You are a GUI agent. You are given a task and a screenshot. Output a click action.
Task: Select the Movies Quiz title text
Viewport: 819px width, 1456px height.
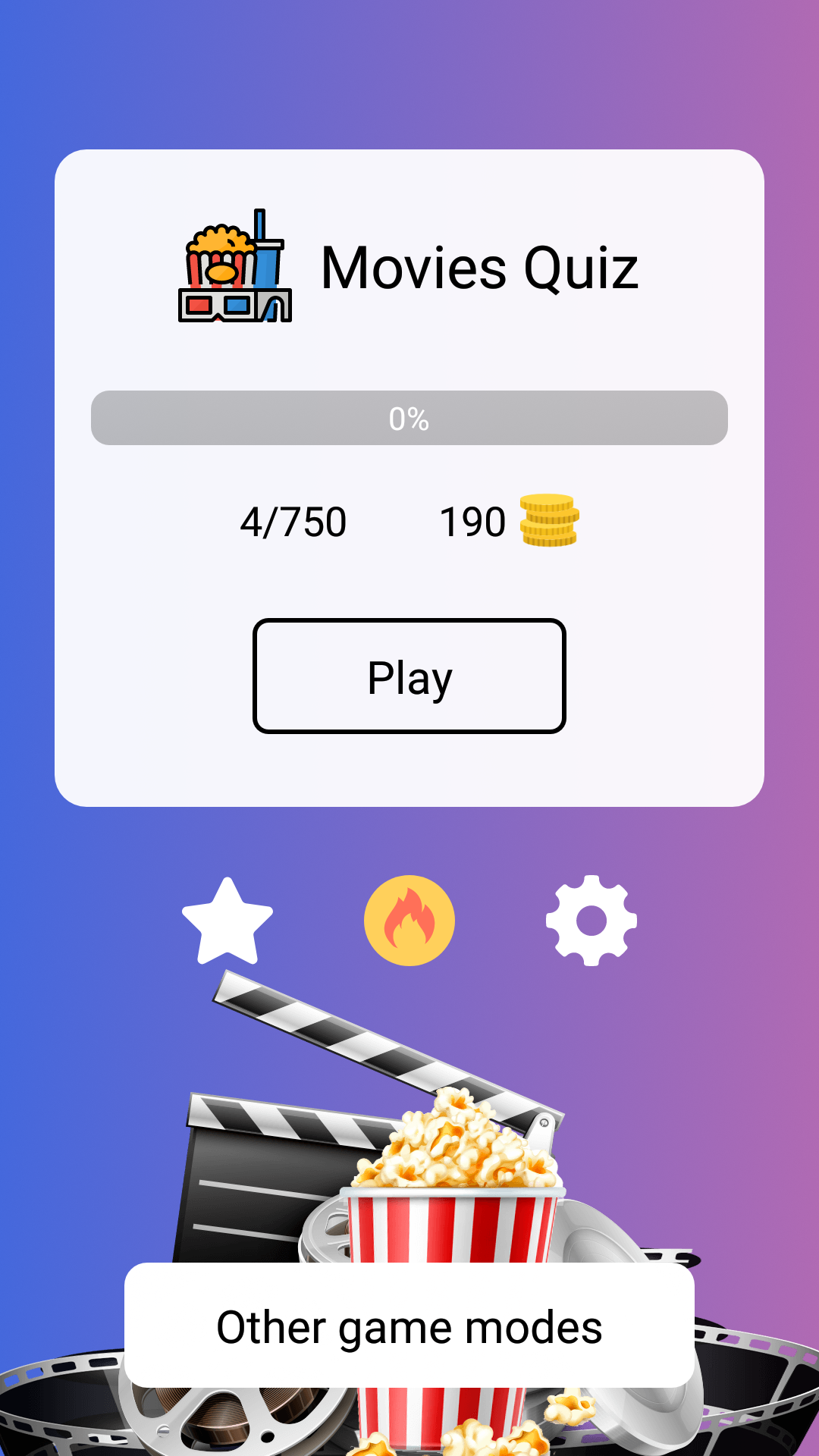click(x=479, y=267)
